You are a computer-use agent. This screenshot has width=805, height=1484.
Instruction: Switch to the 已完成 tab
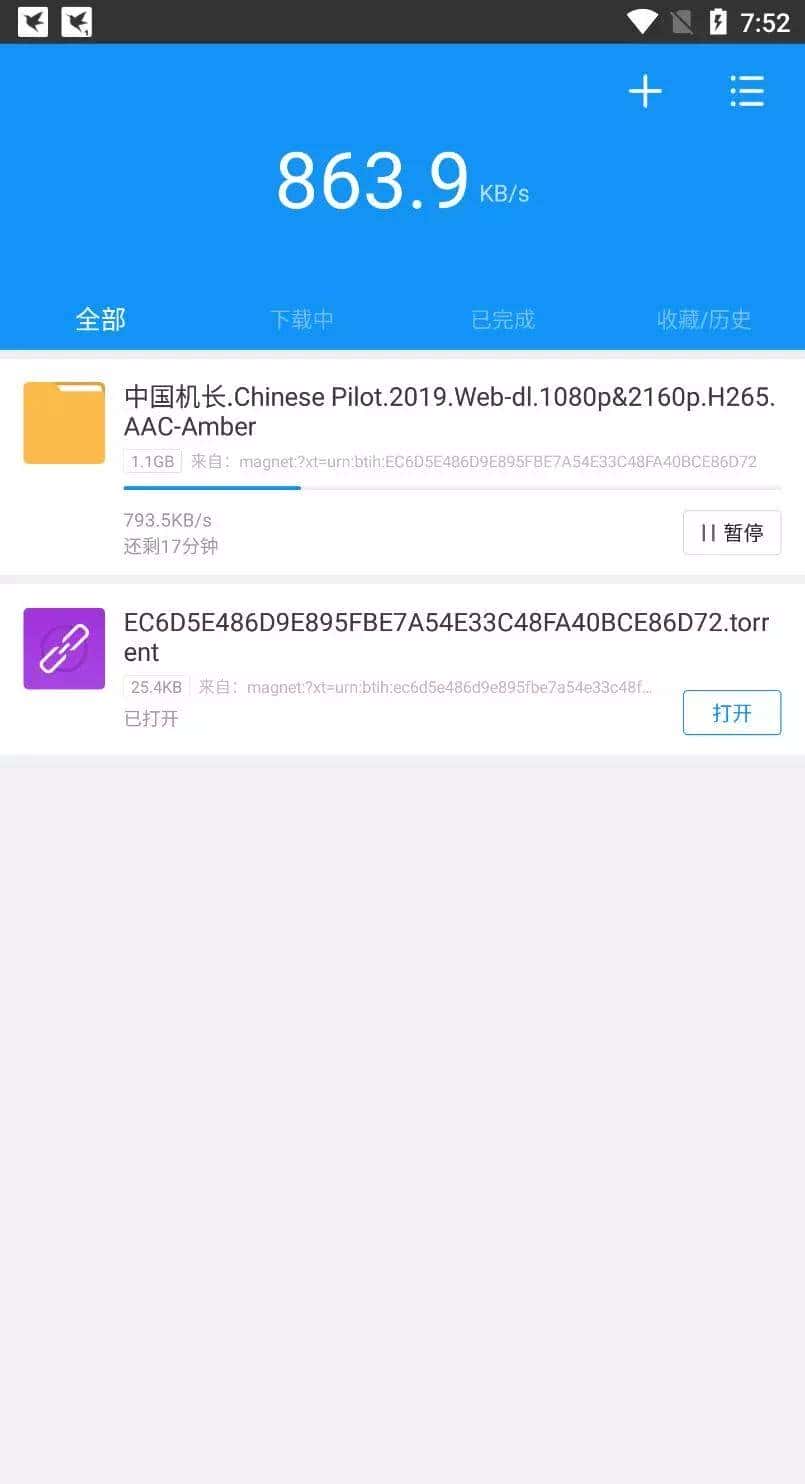[x=502, y=319]
